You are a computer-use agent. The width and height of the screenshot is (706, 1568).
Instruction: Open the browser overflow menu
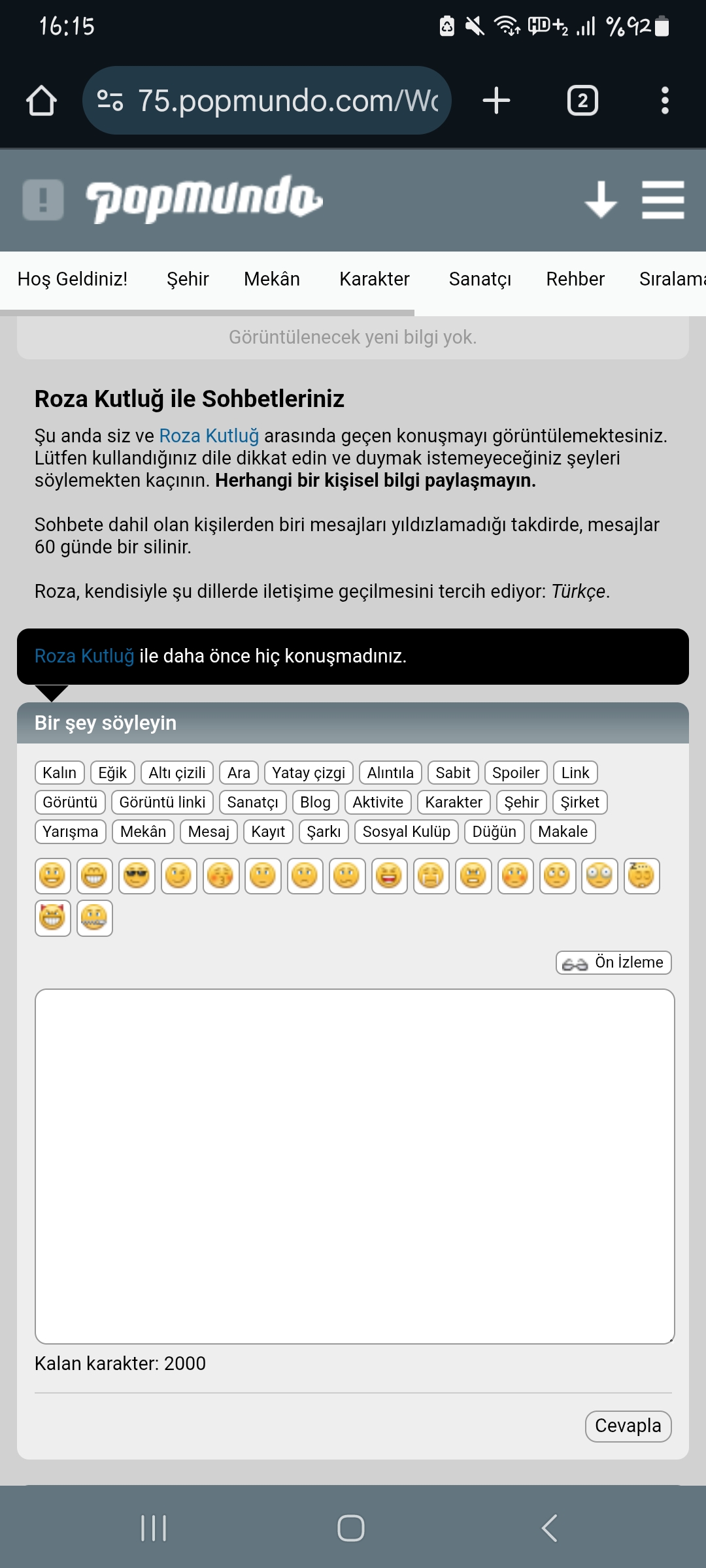pyautogui.click(x=665, y=101)
